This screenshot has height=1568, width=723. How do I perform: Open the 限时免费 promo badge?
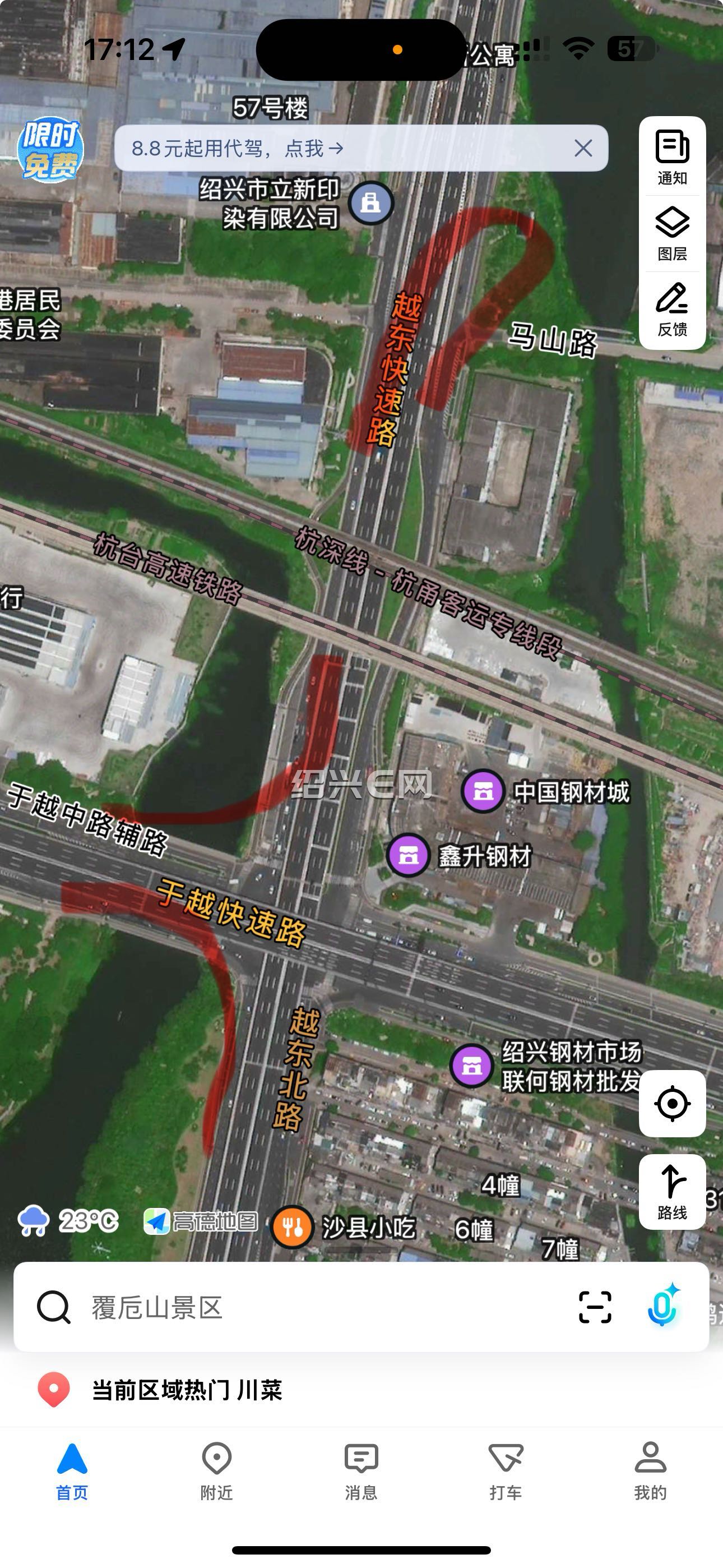[50, 150]
